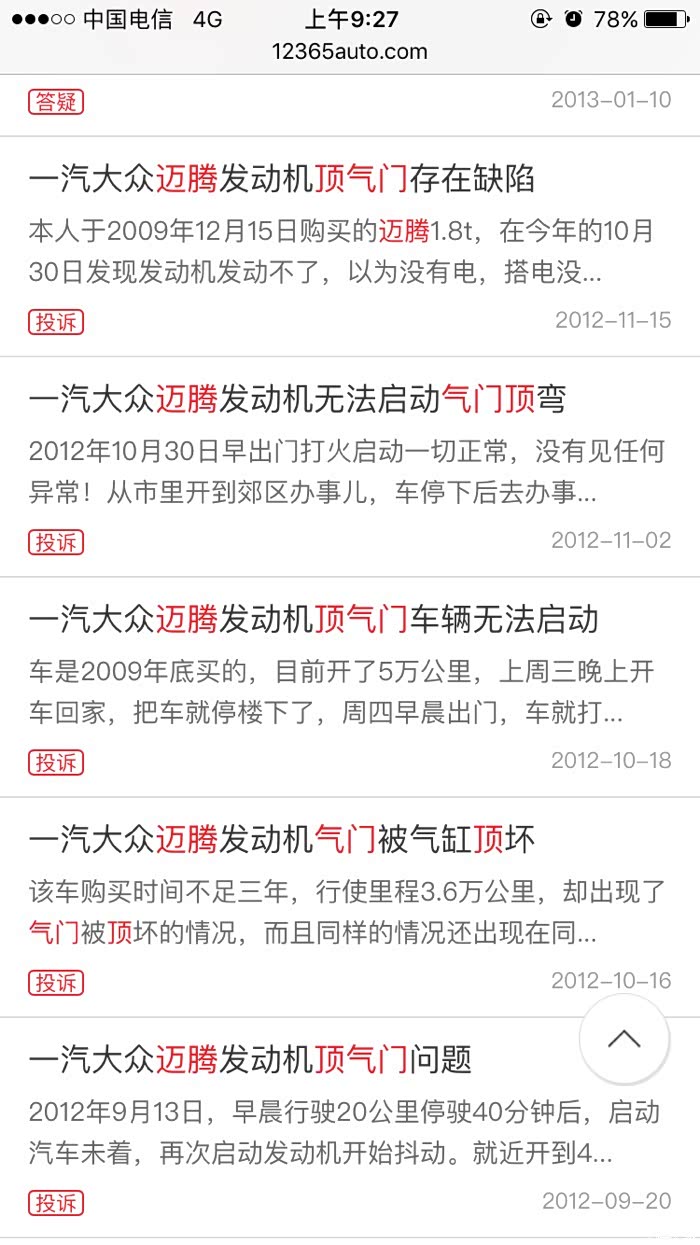This screenshot has height=1245, width=700.
Task: Tap the back-to-top arrow button
Action: pos(624,1039)
